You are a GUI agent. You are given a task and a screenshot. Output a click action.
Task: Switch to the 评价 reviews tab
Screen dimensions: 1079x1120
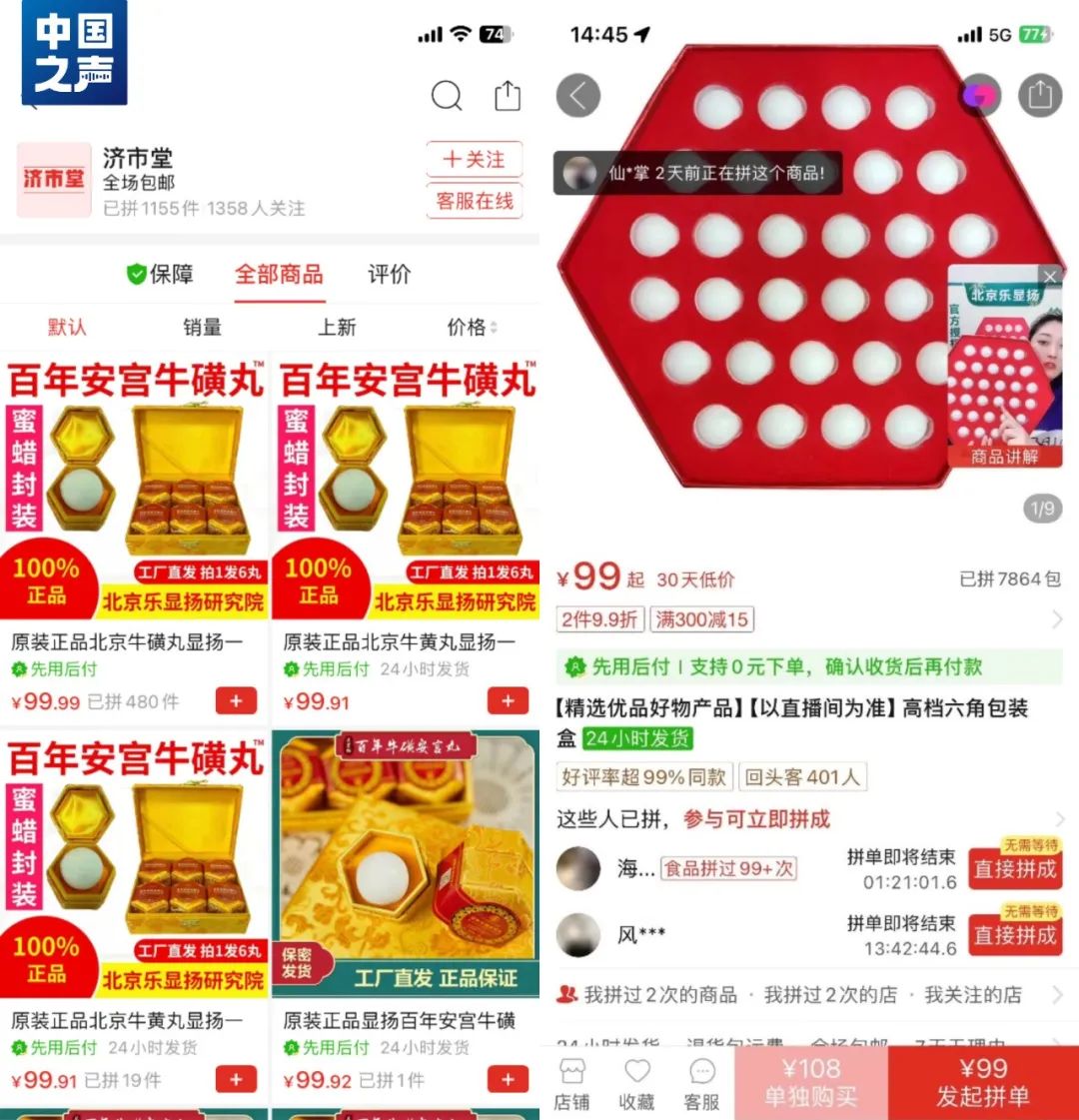388,275
